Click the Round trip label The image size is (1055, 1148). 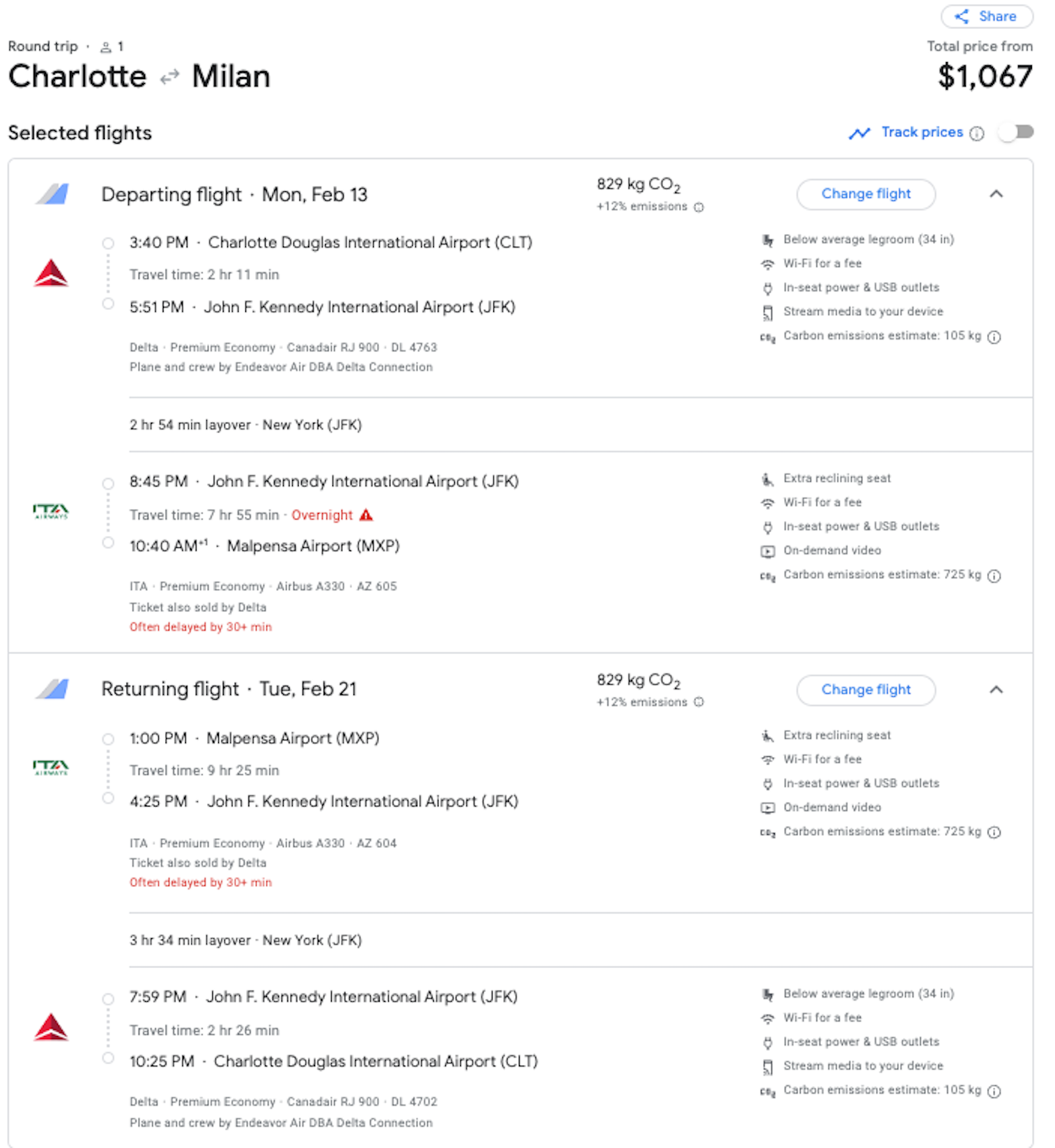[x=42, y=46]
